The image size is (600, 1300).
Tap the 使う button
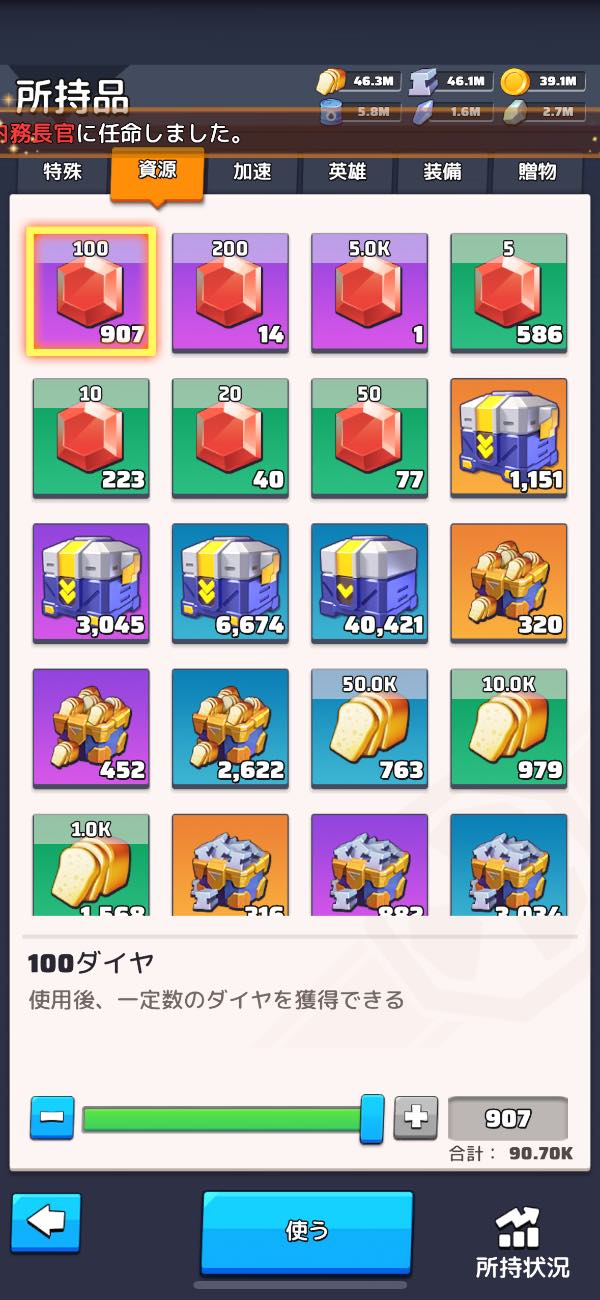307,1231
